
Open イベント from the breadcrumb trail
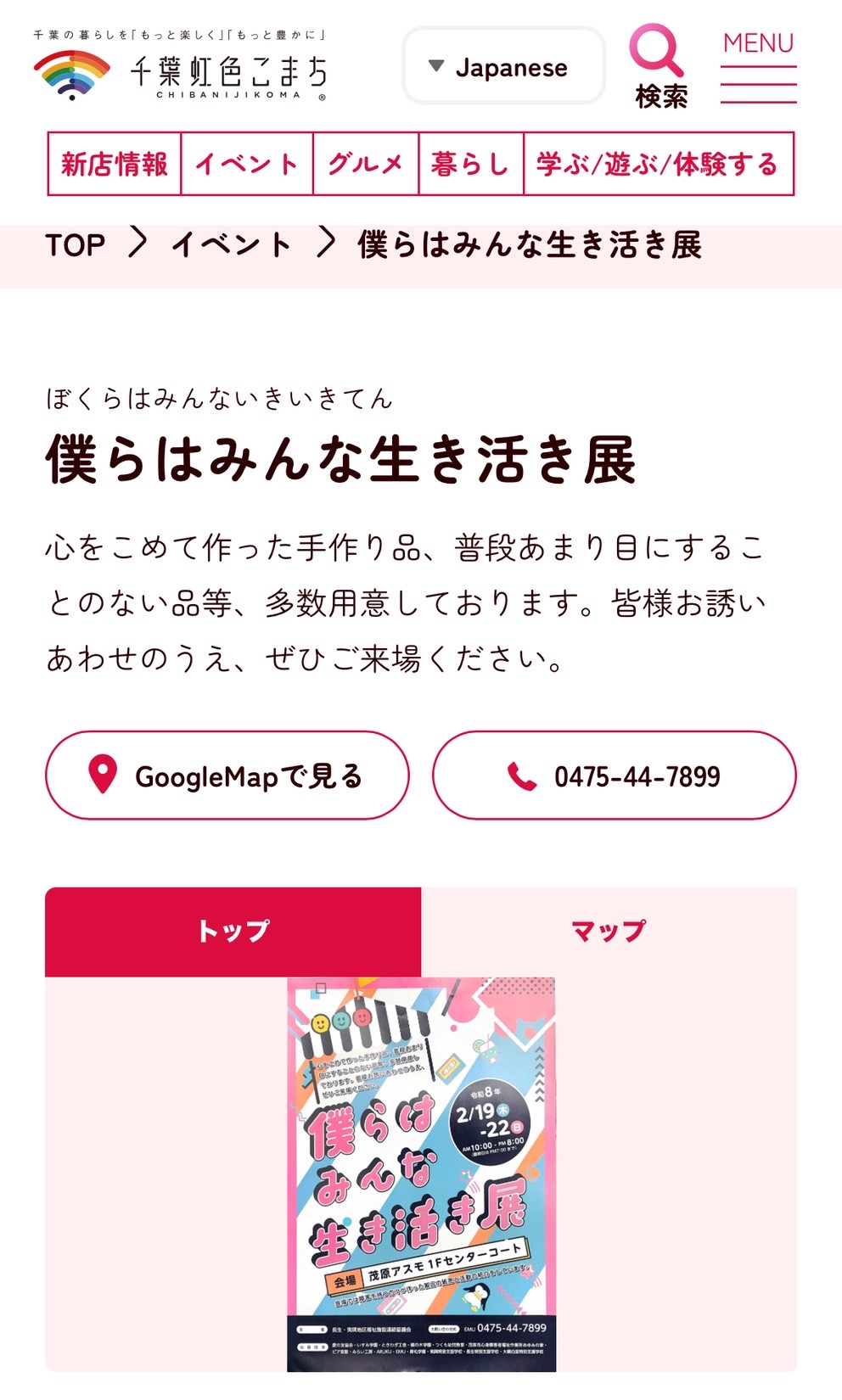pyautogui.click(x=231, y=245)
